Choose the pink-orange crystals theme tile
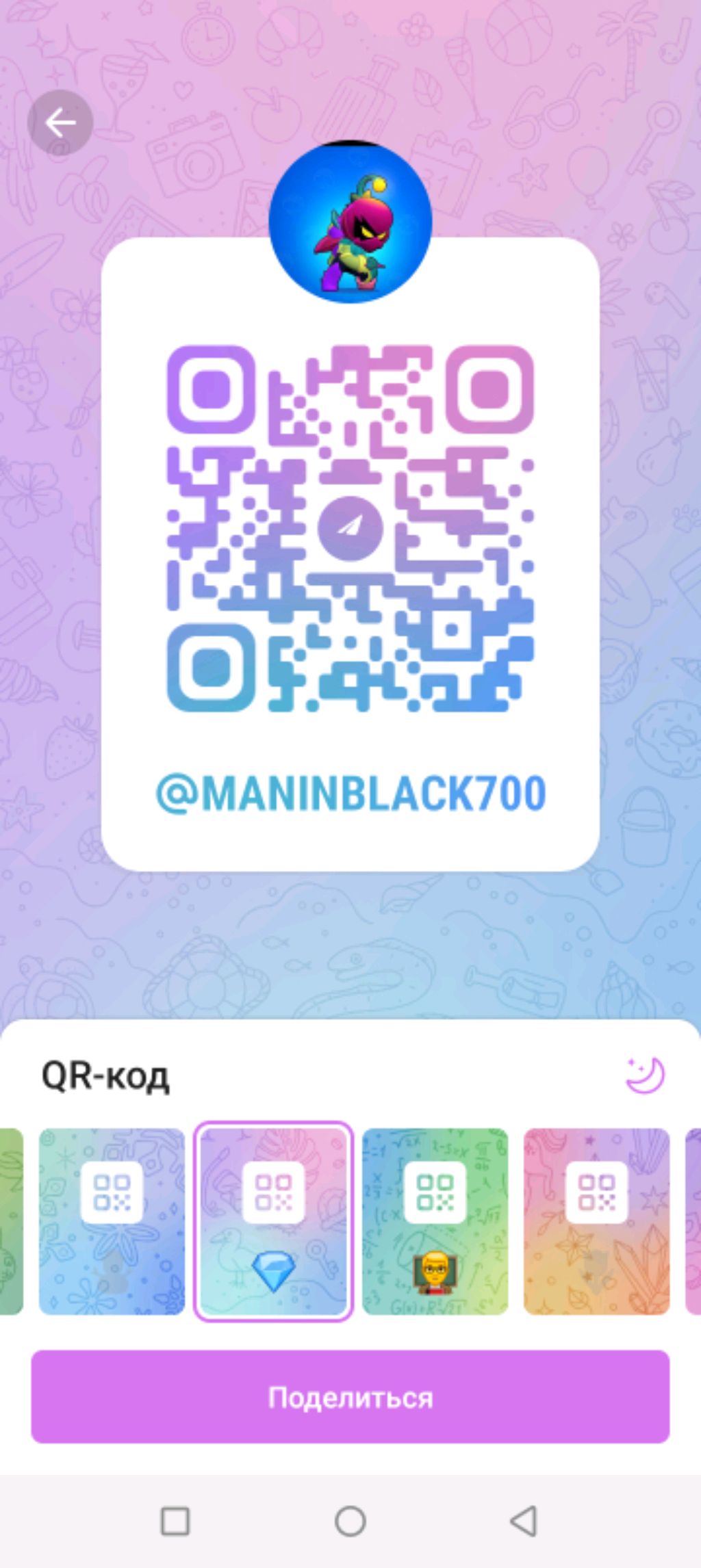Image resolution: width=701 pixels, height=1568 pixels. click(x=596, y=1221)
